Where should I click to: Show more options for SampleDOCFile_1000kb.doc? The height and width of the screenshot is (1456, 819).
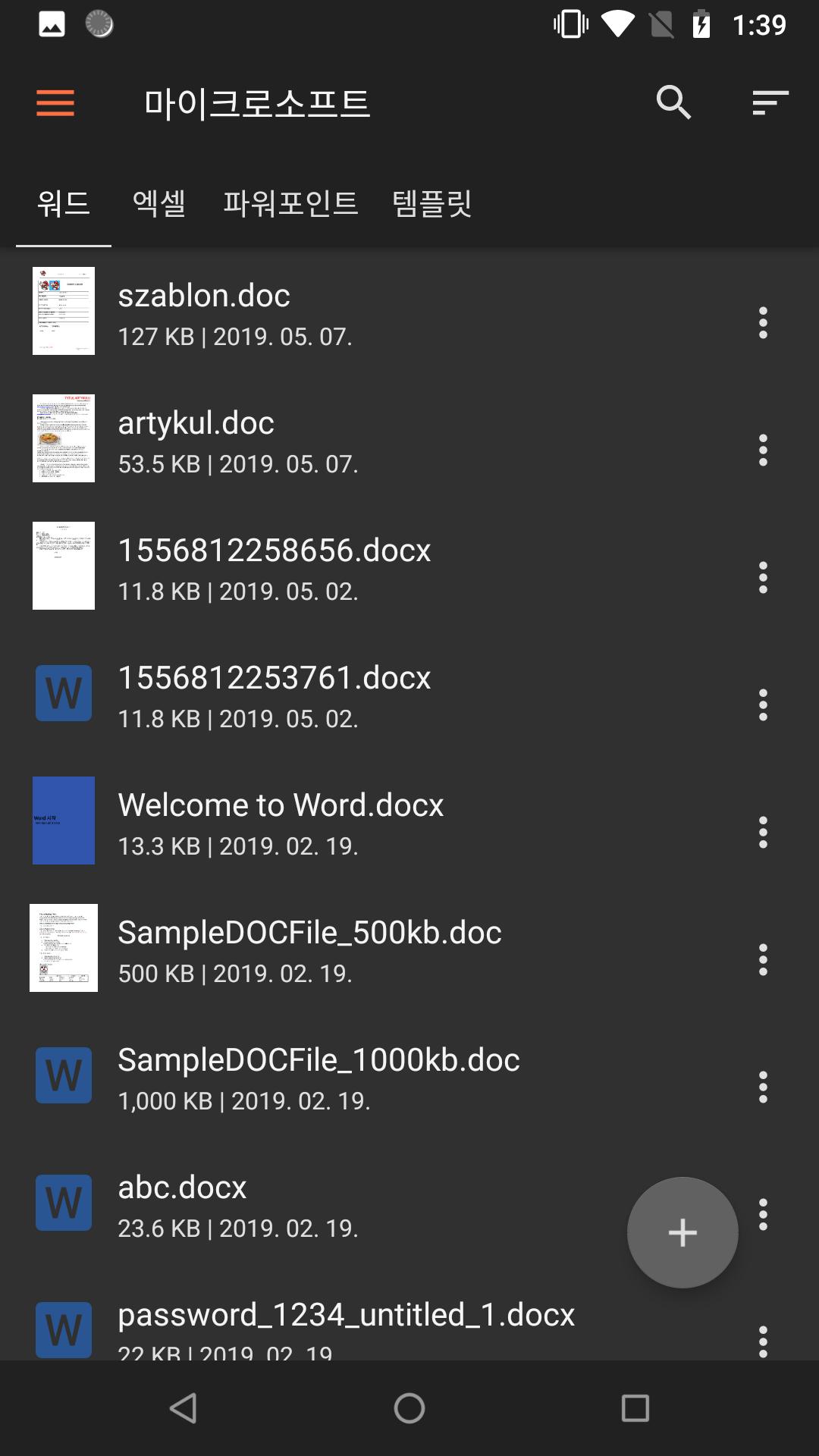pyautogui.click(x=763, y=1087)
